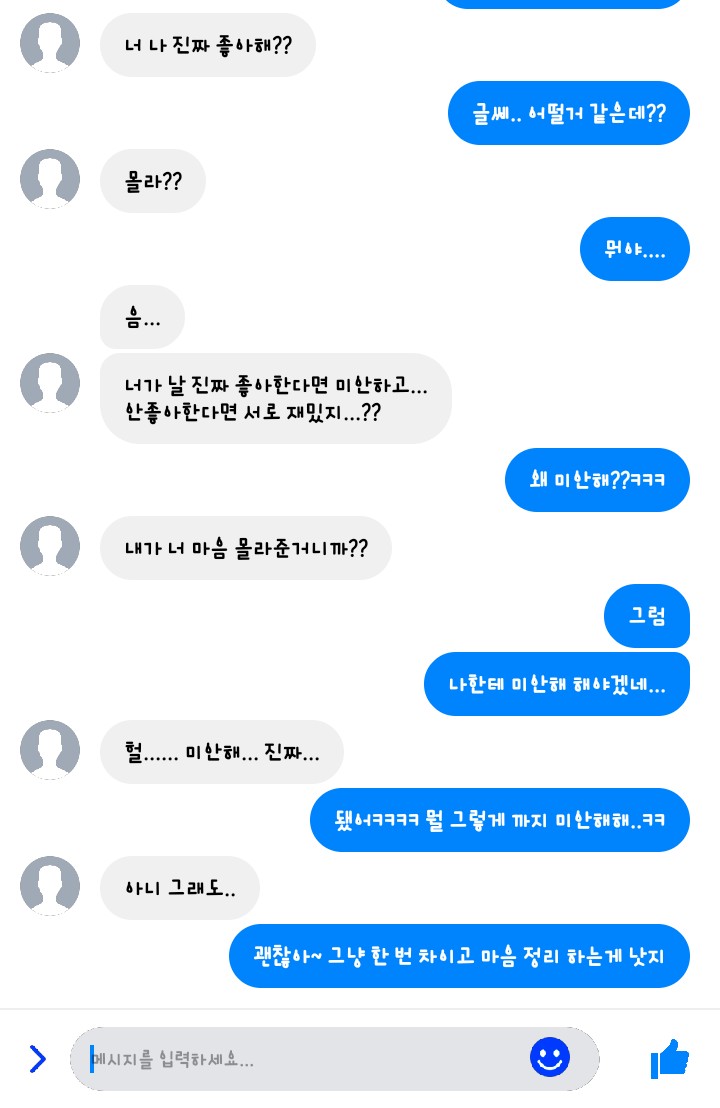This screenshot has width=720, height=1108.
Task: Send a thumbs-up like
Action: (x=669, y=1058)
